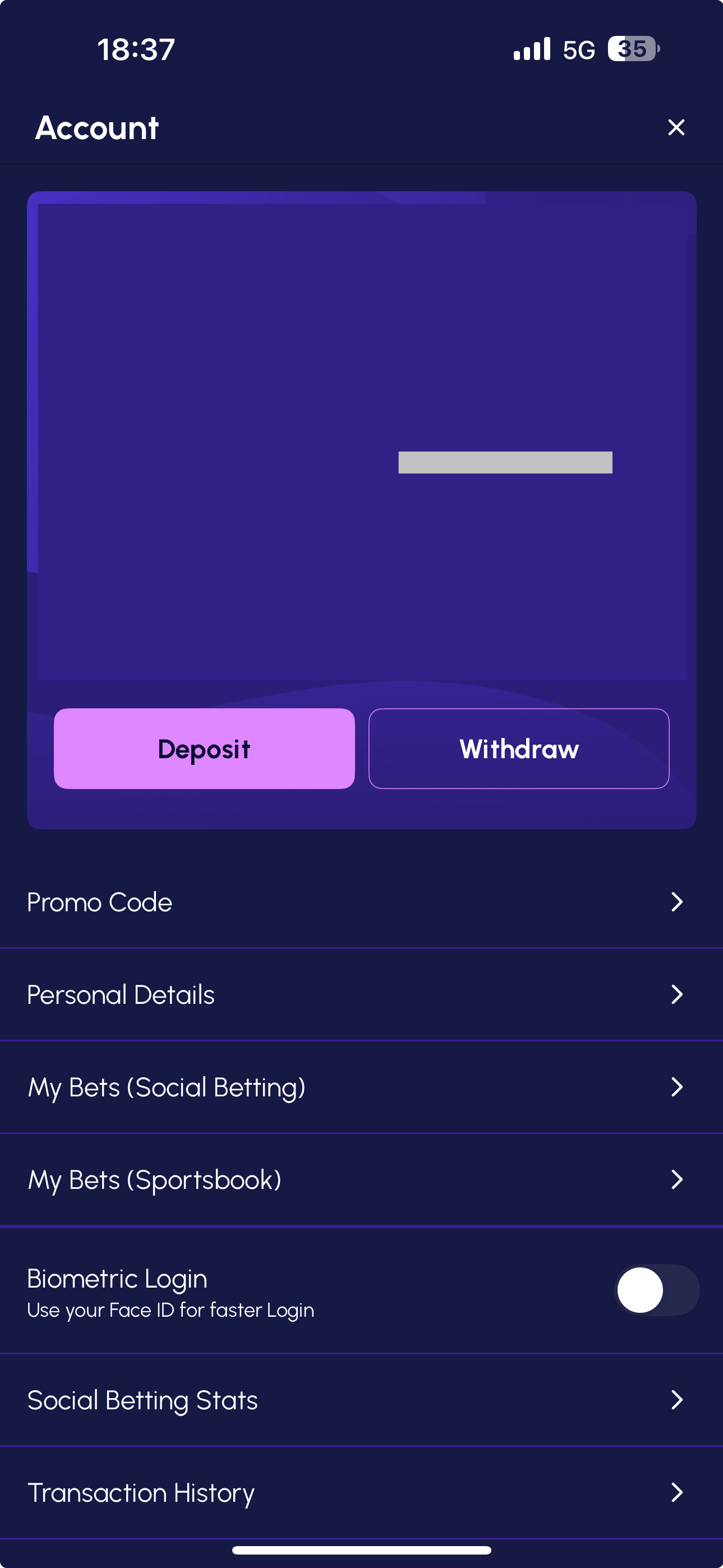
Task: Open Promo Code
Action: [x=361, y=902]
